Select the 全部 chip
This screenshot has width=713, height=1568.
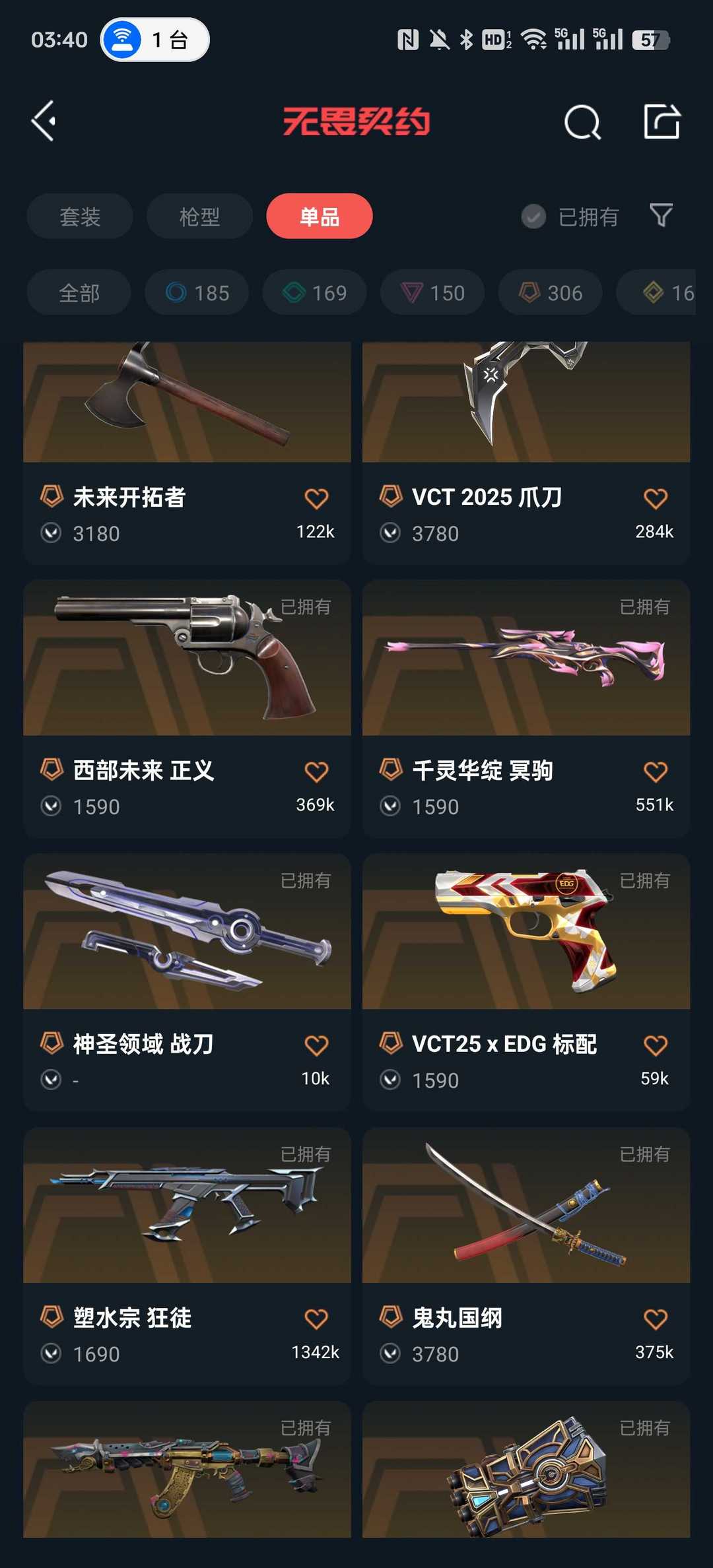79,292
